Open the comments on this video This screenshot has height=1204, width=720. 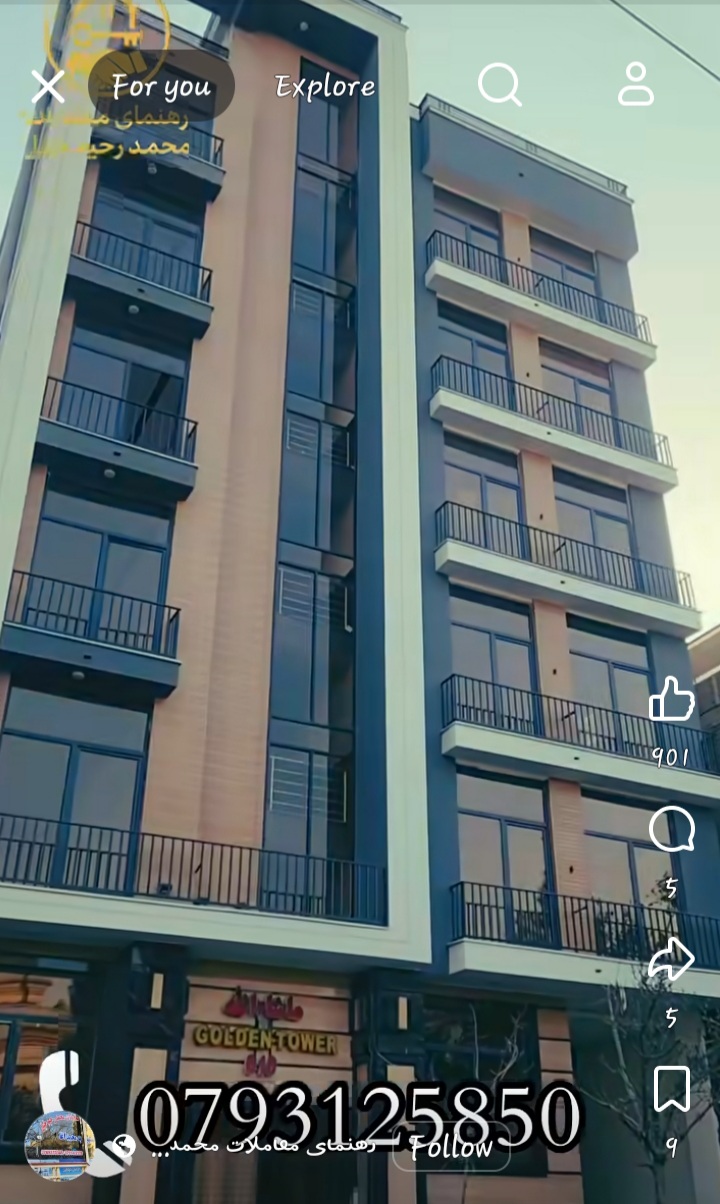(x=671, y=830)
